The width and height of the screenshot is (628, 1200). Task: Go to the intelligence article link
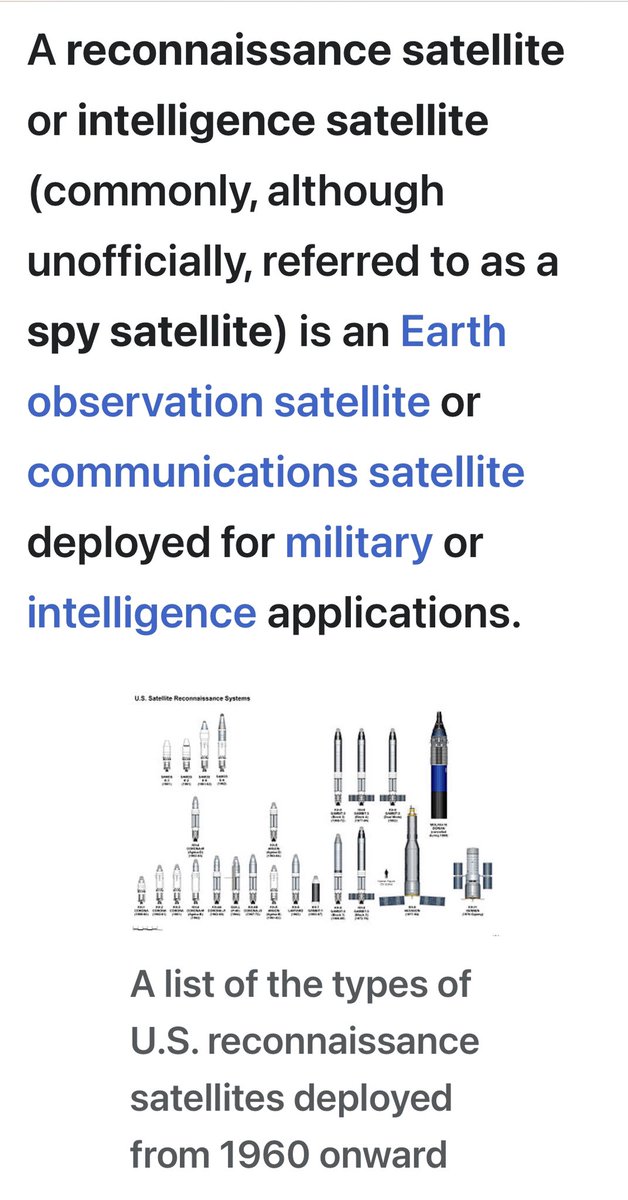(x=141, y=613)
